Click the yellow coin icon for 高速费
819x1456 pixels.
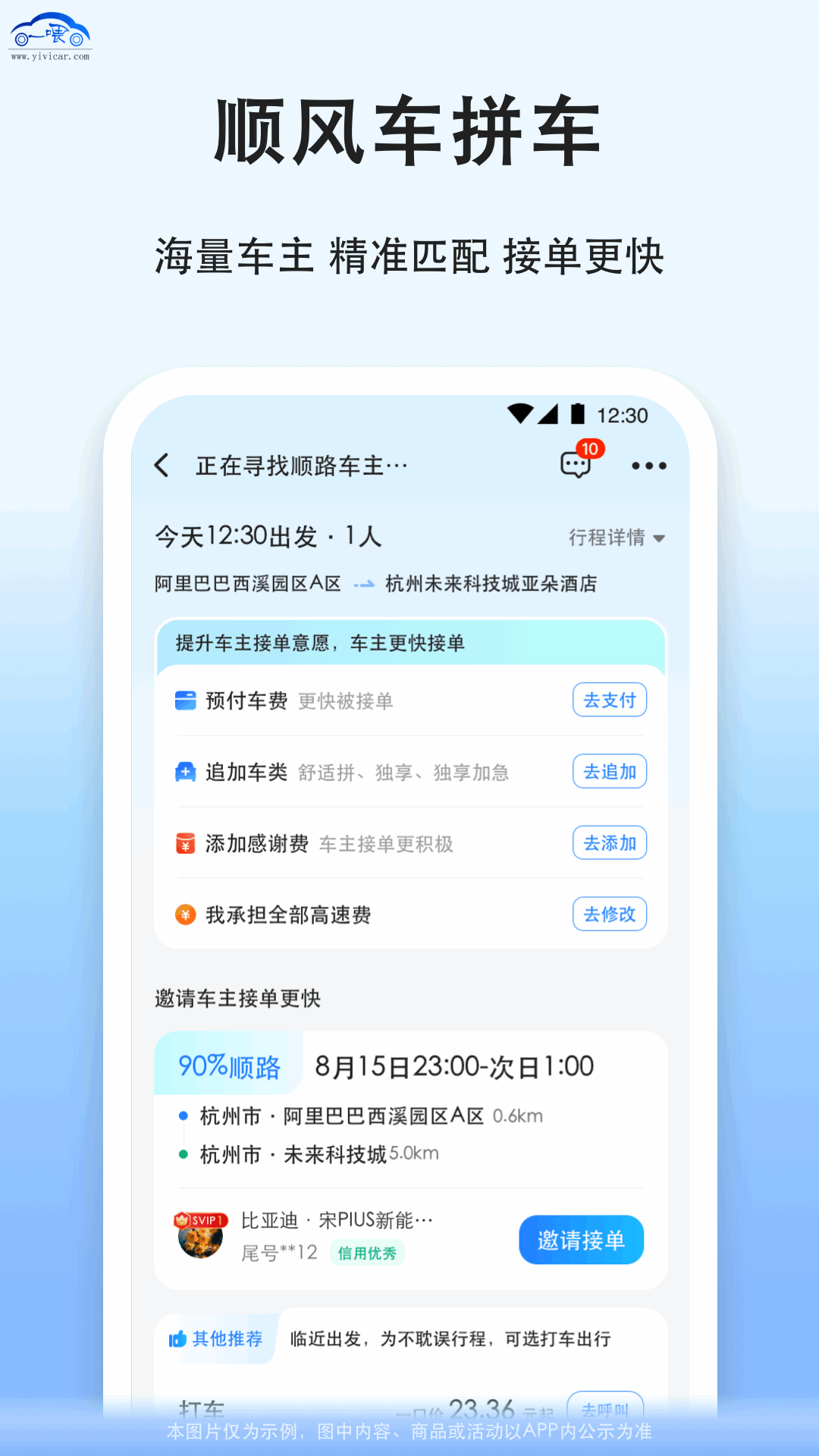185,915
